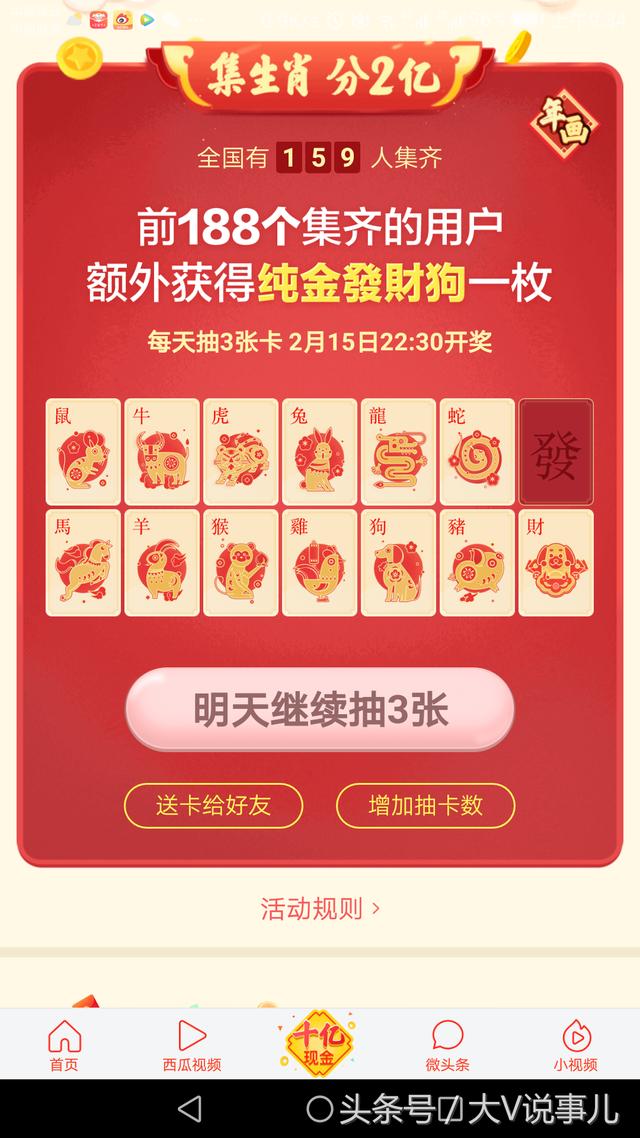Tap the system back button

[x=190, y=1109]
